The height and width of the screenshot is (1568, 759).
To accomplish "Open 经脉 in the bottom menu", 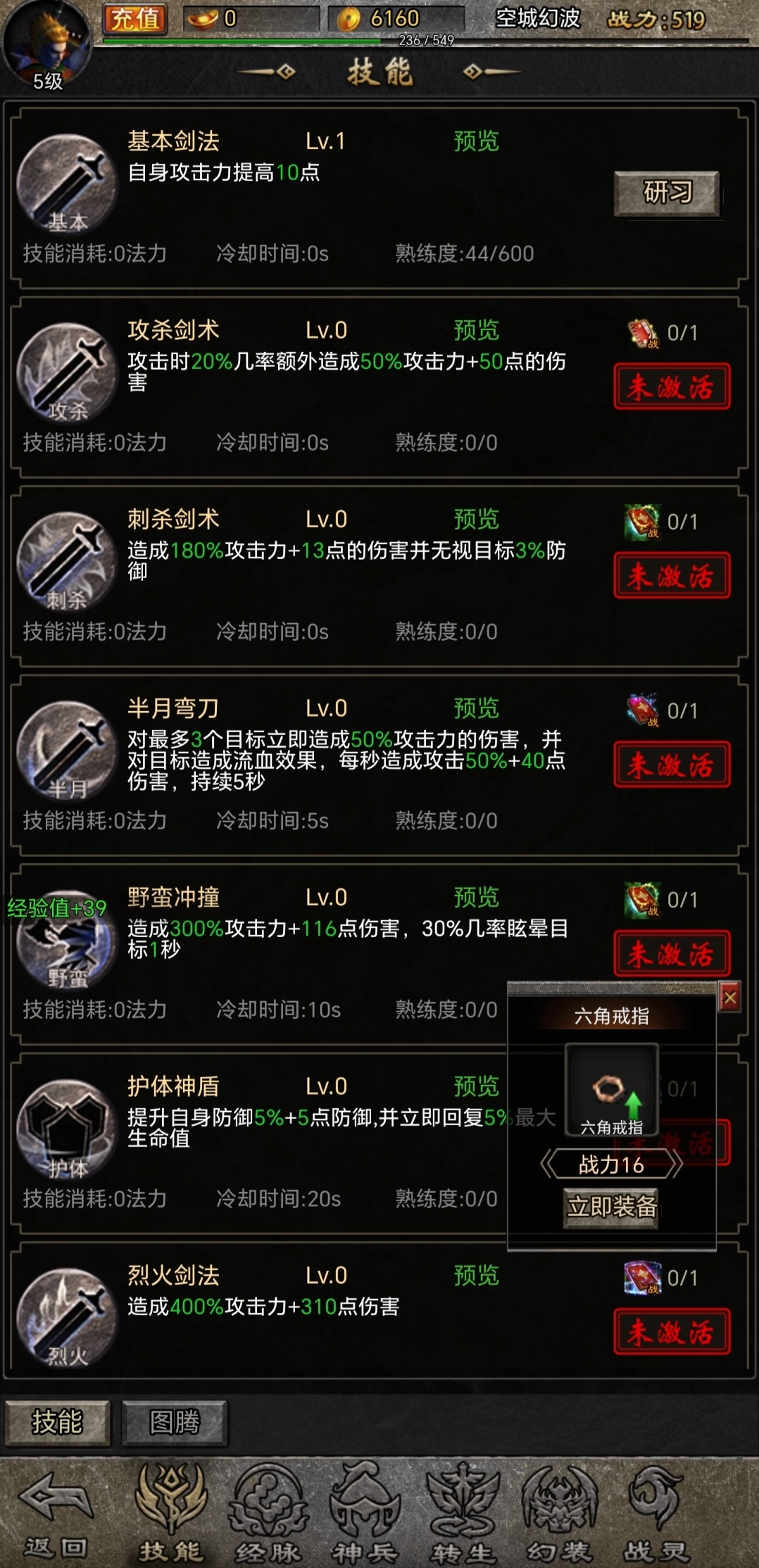I will pos(269,1514).
